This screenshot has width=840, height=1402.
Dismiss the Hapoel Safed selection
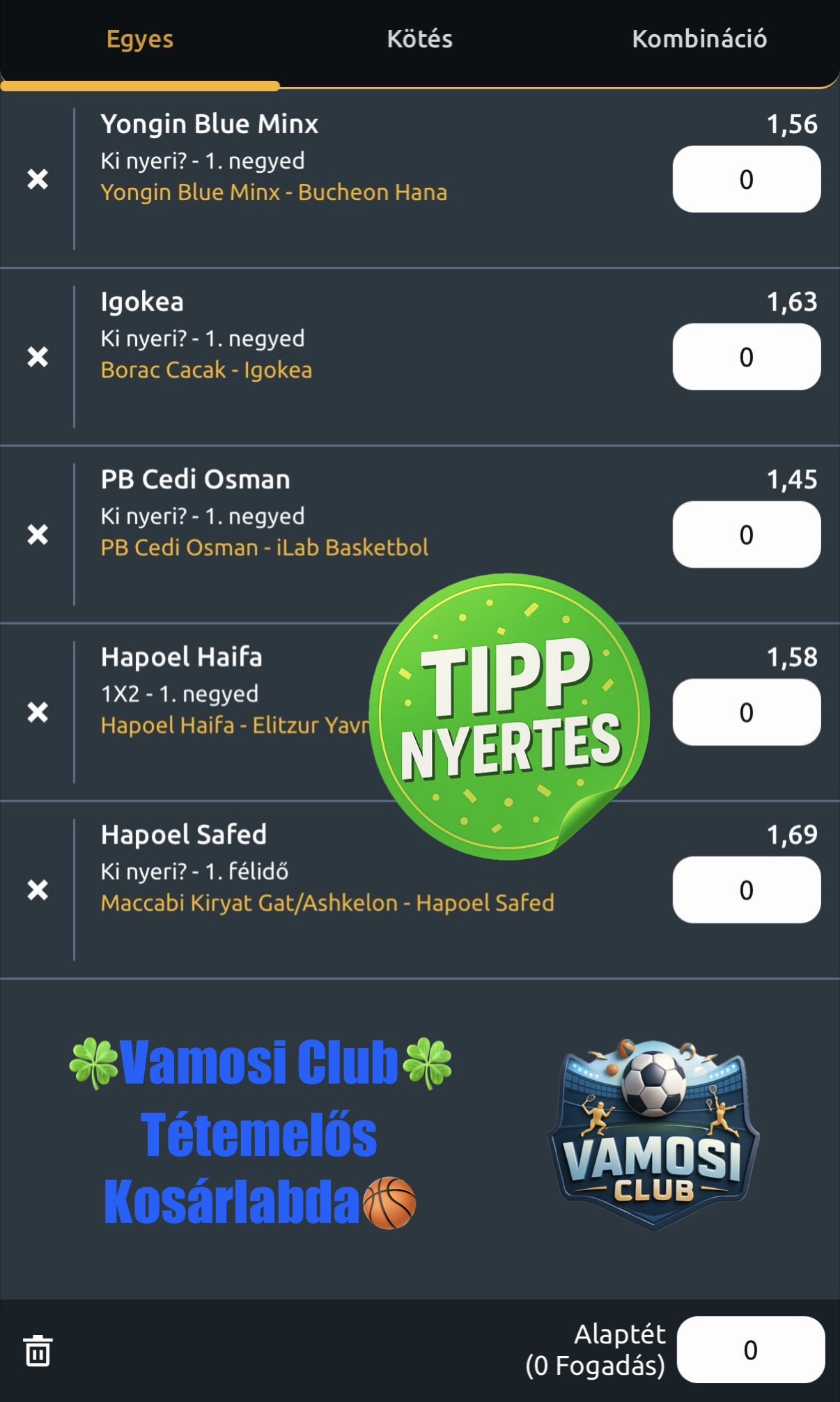38,890
